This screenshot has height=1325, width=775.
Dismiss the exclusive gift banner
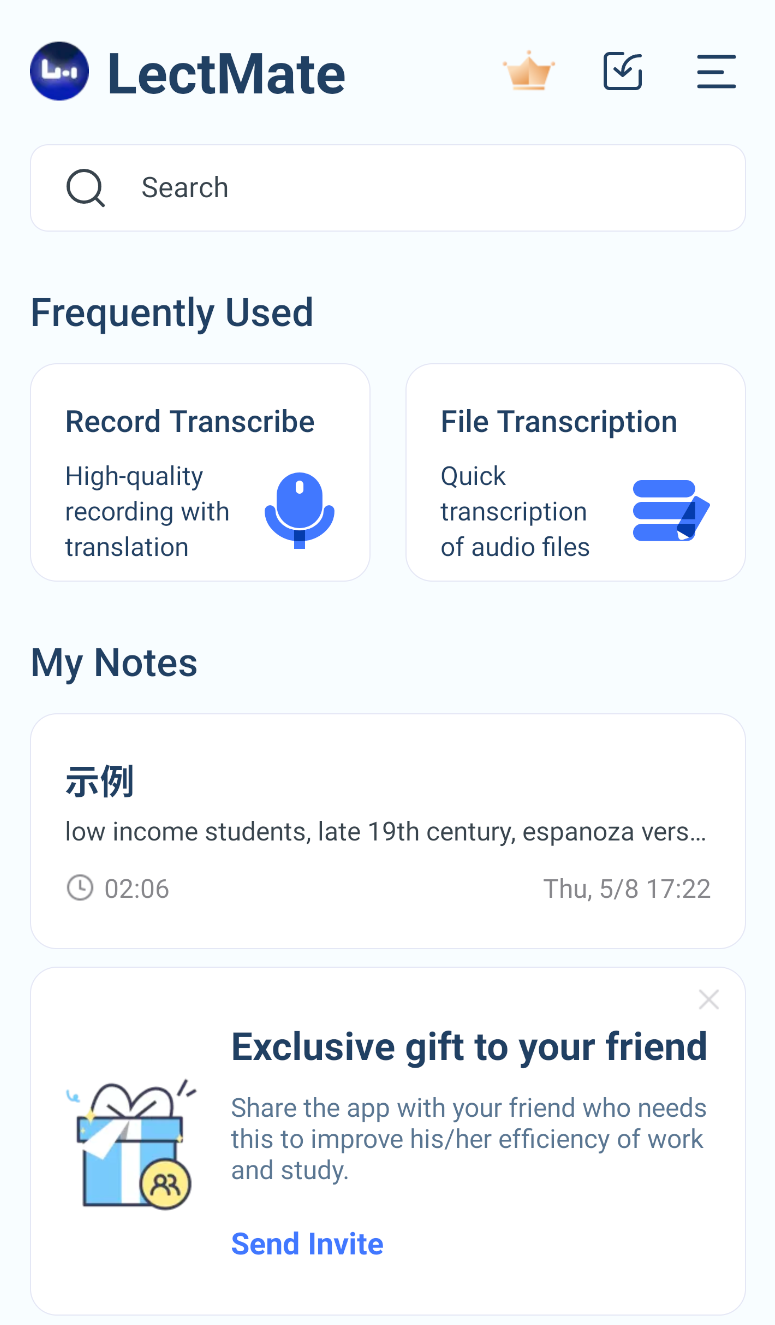point(709,999)
